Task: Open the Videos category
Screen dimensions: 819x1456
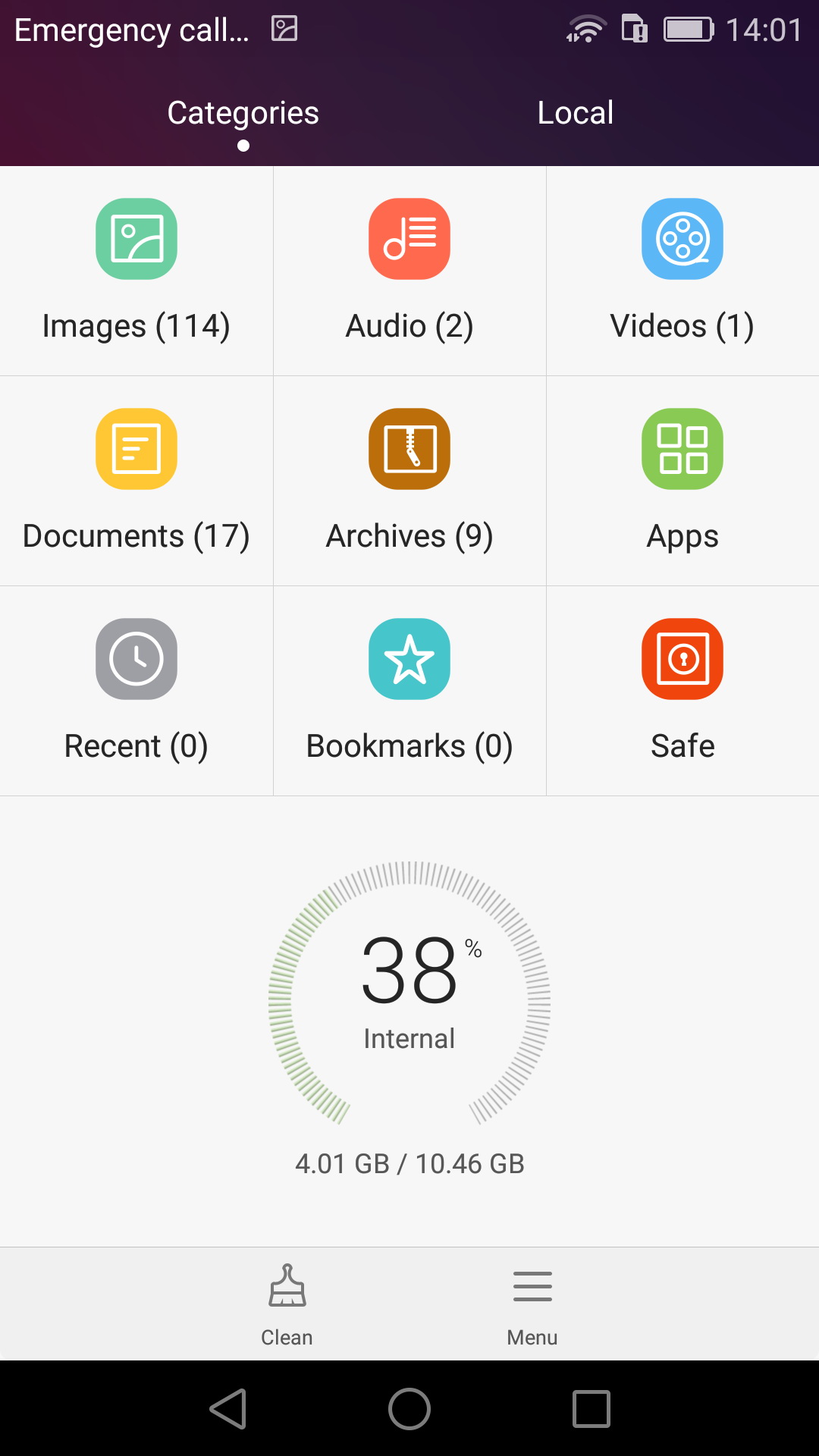Action: 682,271
